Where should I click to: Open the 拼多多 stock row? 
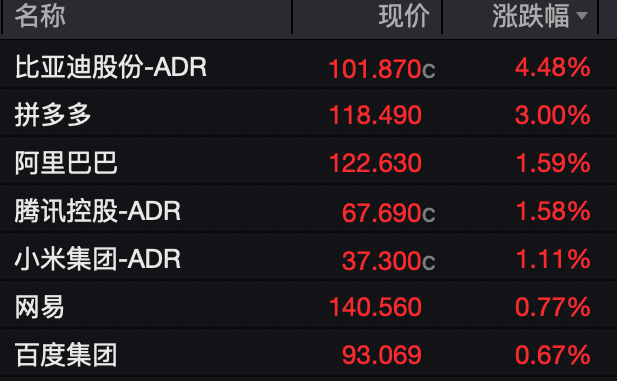tap(308, 113)
